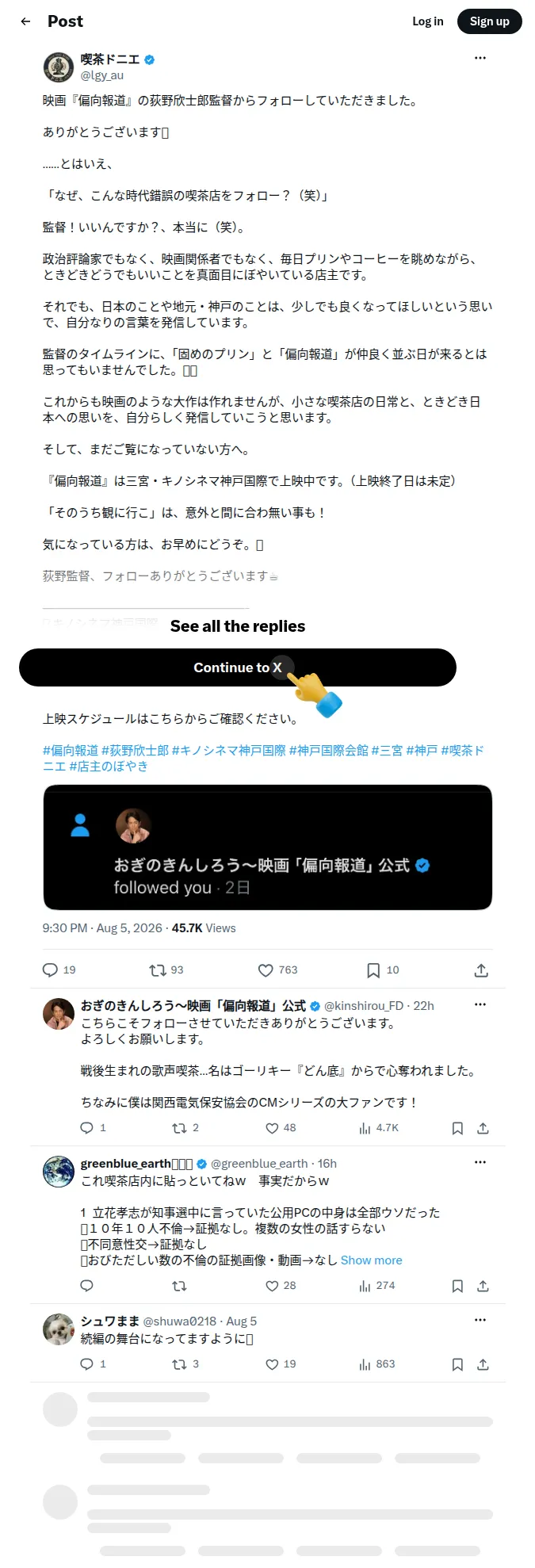The height and width of the screenshot is (1568, 535).
Task: Open the overflow menu on 喫茶ドニエ's post
Action: [480, 58]
